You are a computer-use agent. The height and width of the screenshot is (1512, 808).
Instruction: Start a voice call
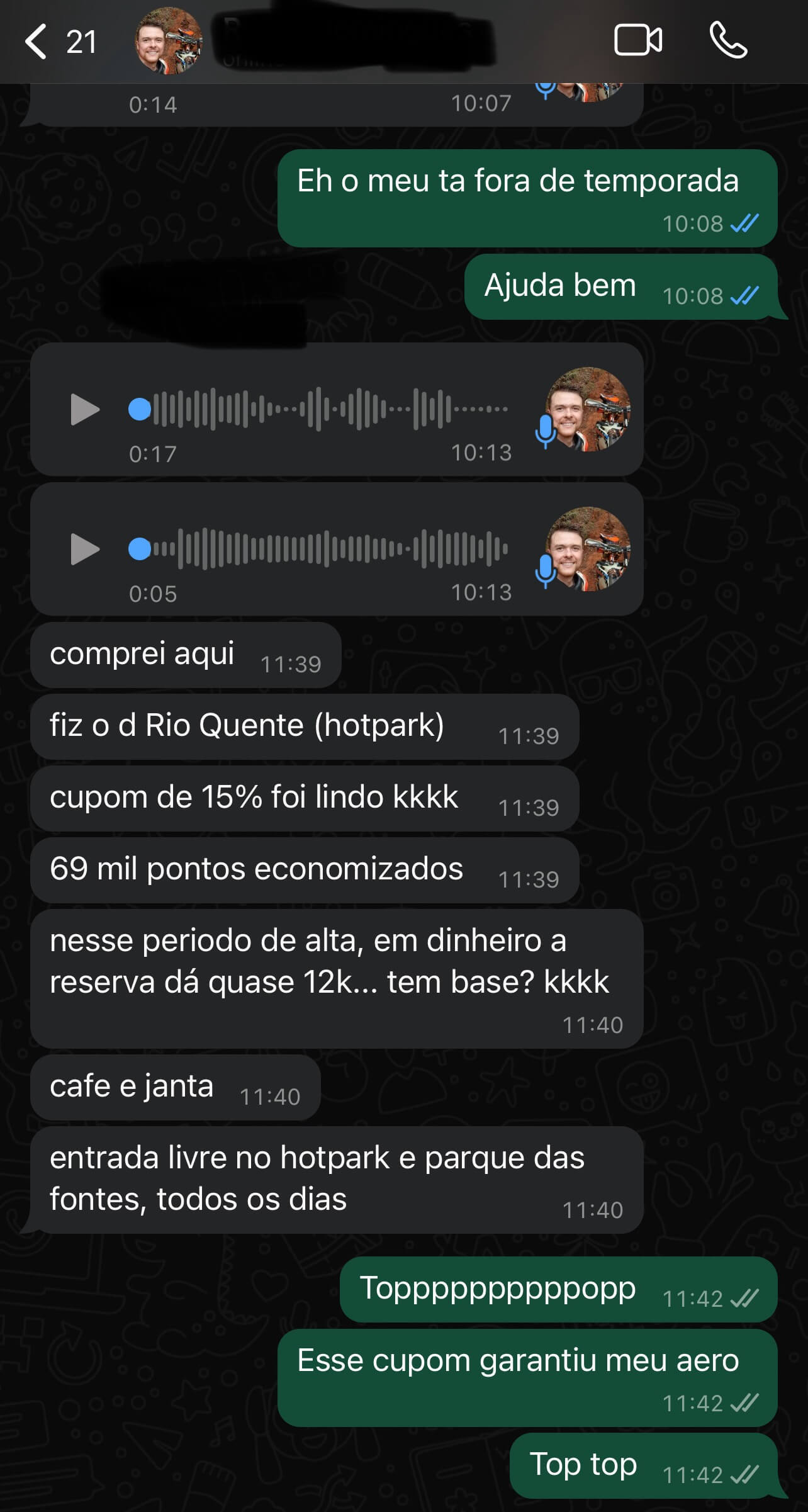pos(728,42)
